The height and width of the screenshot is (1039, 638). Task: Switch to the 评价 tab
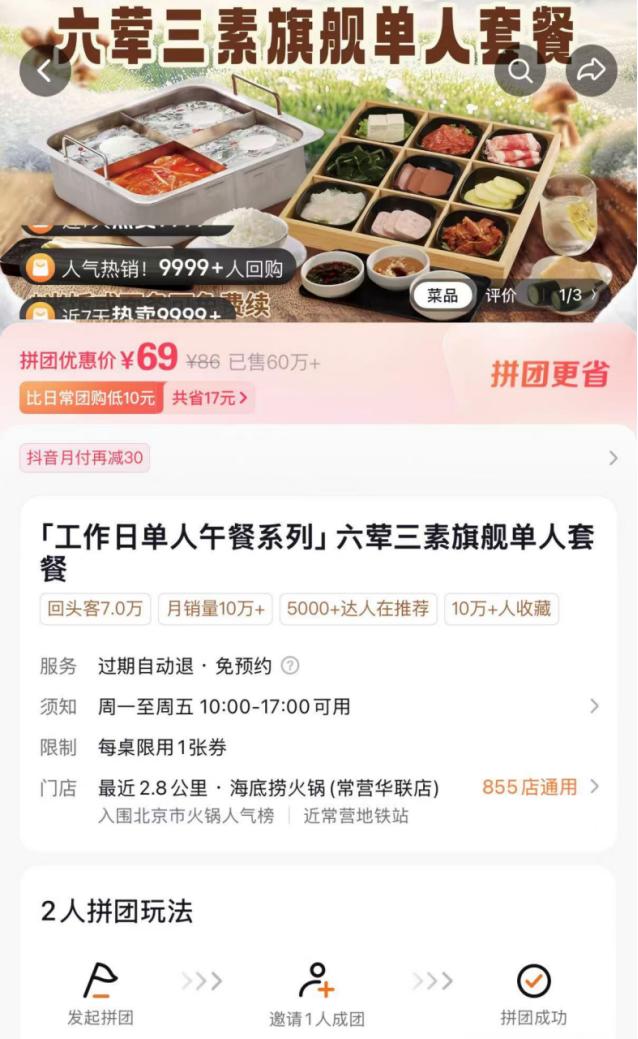click(x=501, y=295)
